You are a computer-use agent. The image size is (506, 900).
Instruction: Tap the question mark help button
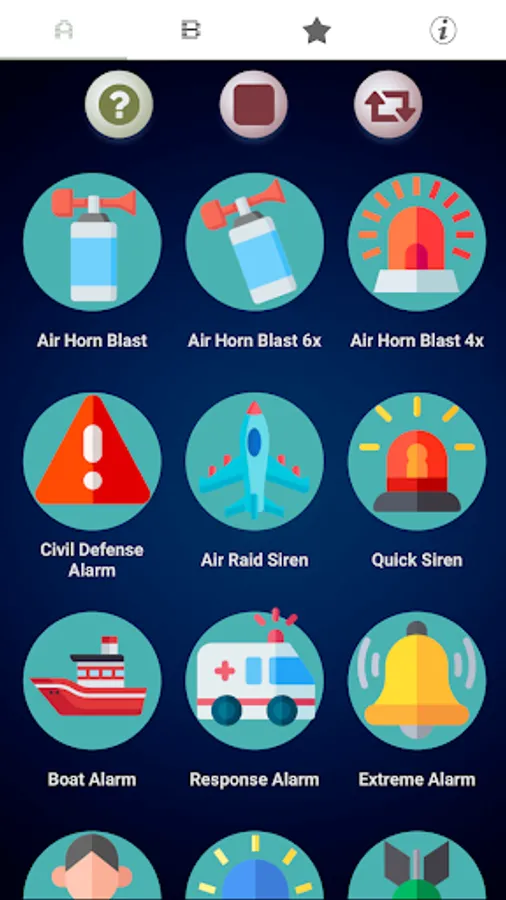(x=119, y=104)
